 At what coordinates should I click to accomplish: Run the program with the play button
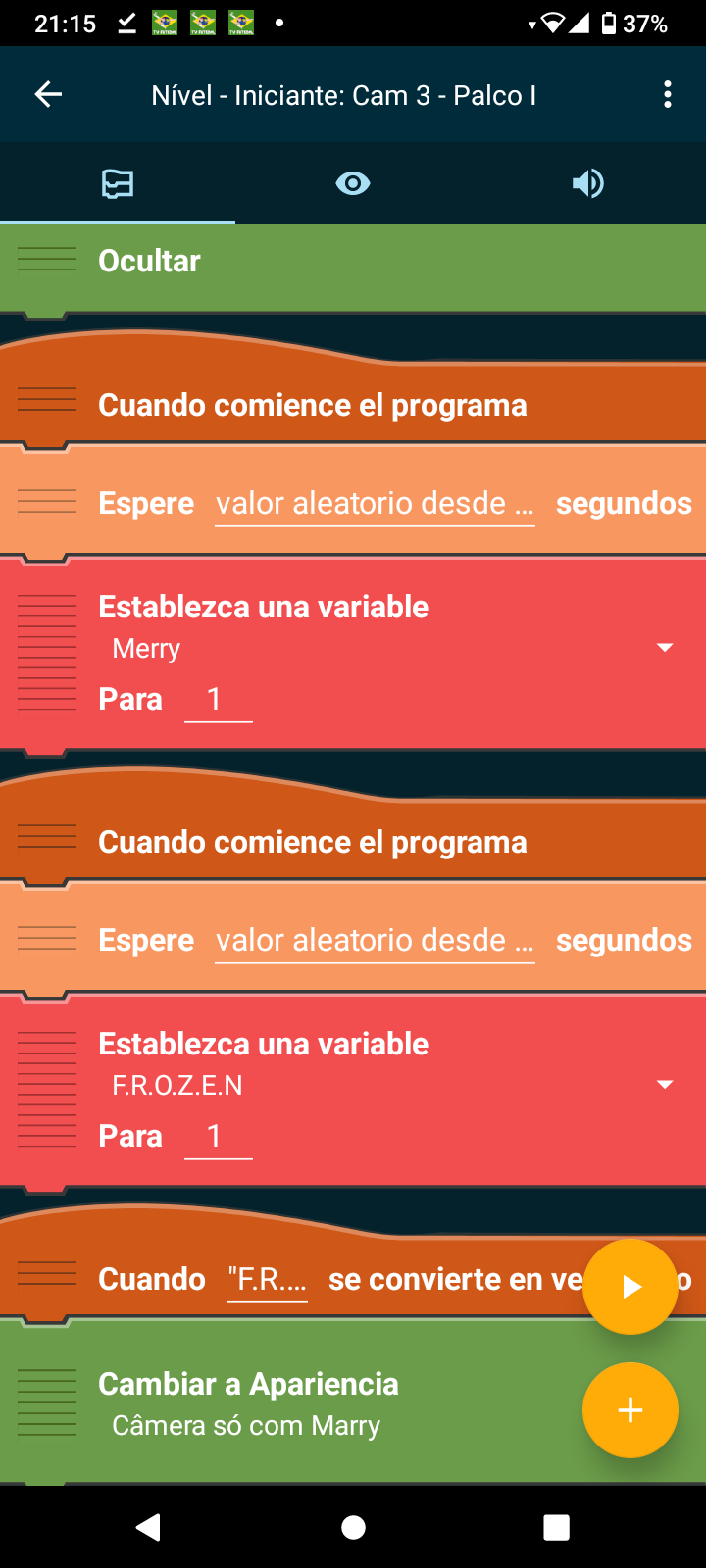point(630,1287)
